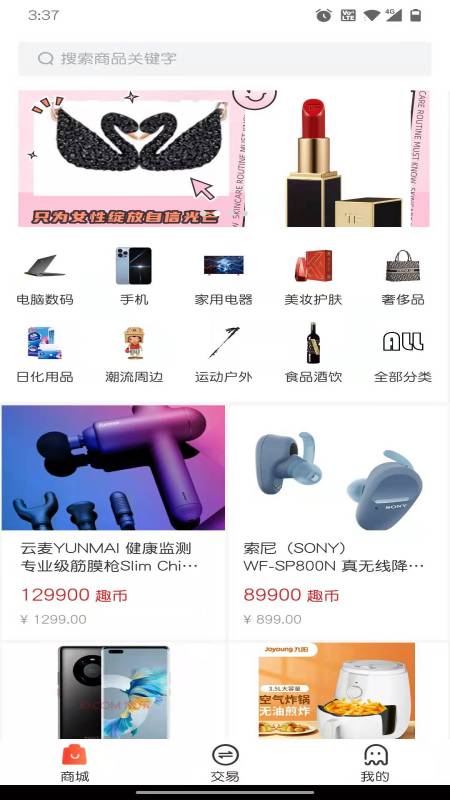
Task: Browse 日化用品 category
Action: coord(45,355)
